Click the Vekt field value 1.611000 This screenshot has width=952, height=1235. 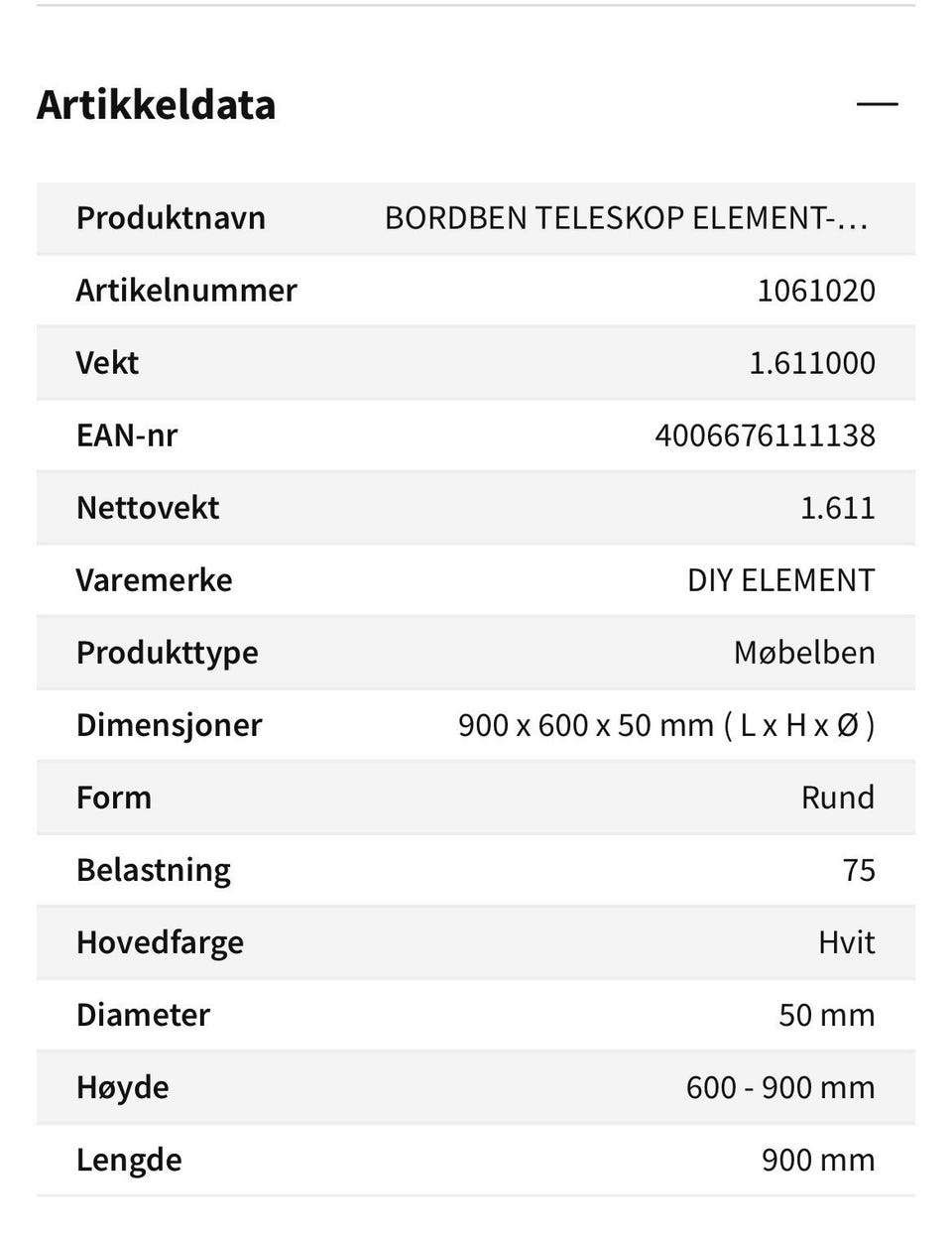(813, 362)
